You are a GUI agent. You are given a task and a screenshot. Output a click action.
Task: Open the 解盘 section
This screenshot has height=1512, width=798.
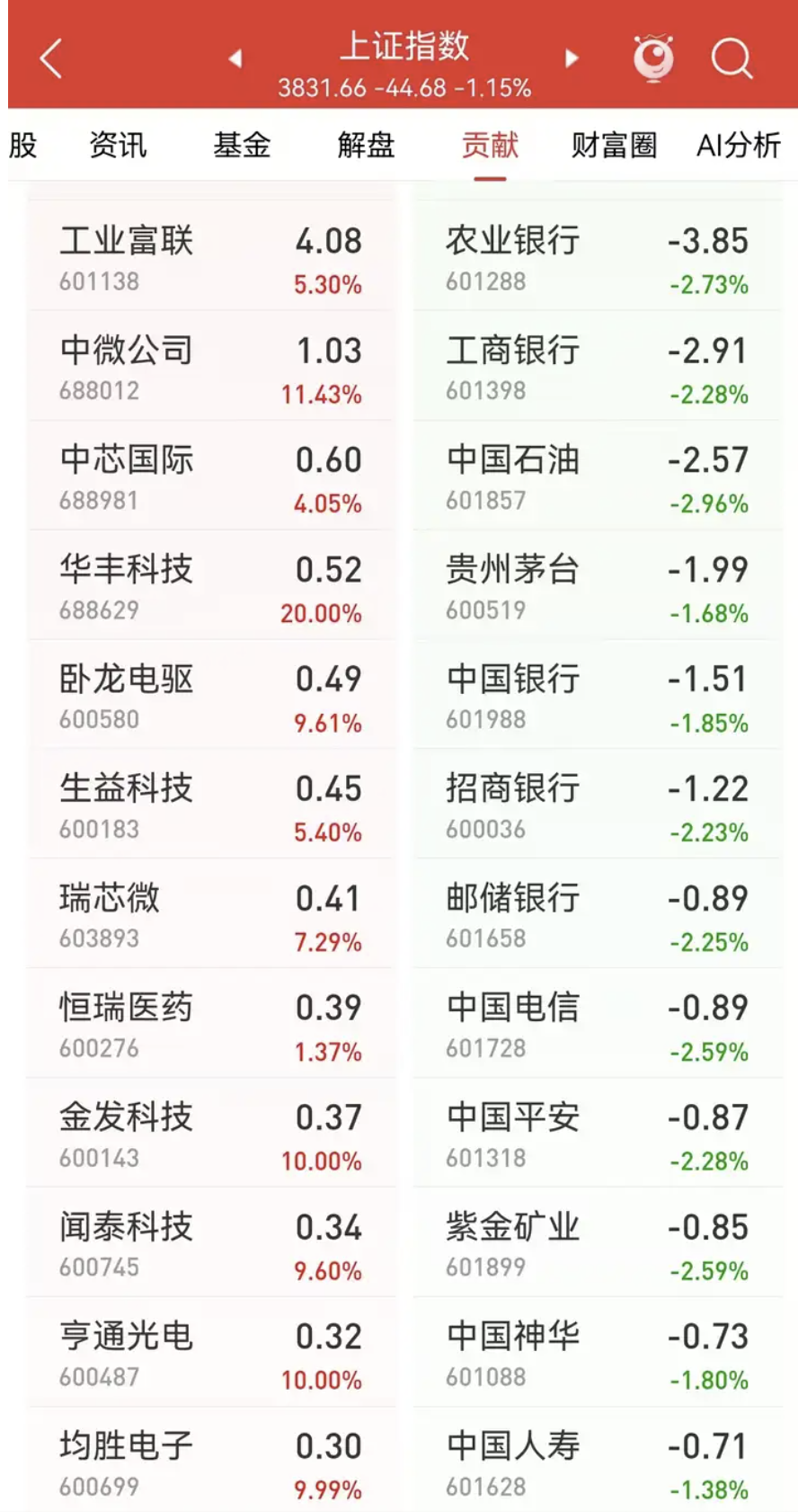[x=366, y=145]
